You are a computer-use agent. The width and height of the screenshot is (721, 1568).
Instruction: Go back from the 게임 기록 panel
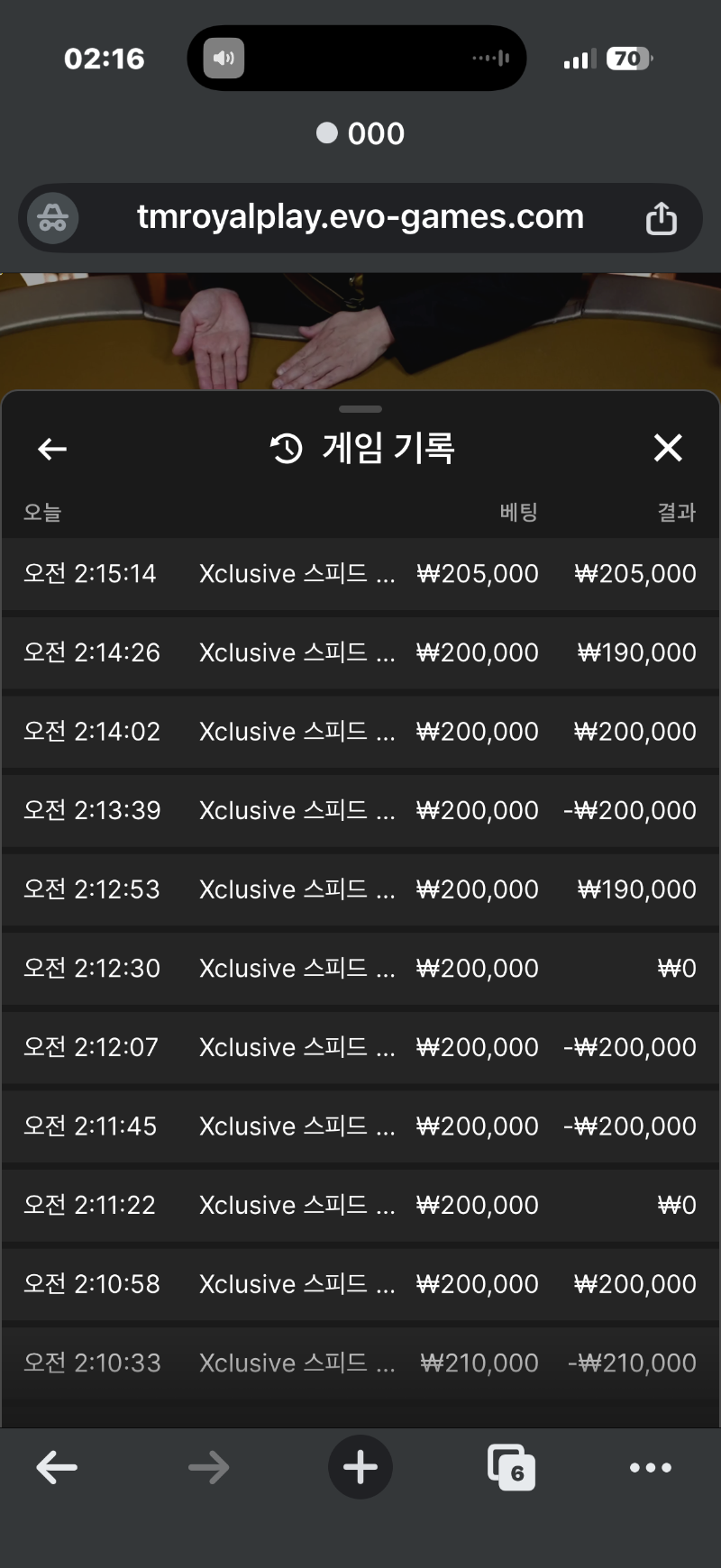52,448
